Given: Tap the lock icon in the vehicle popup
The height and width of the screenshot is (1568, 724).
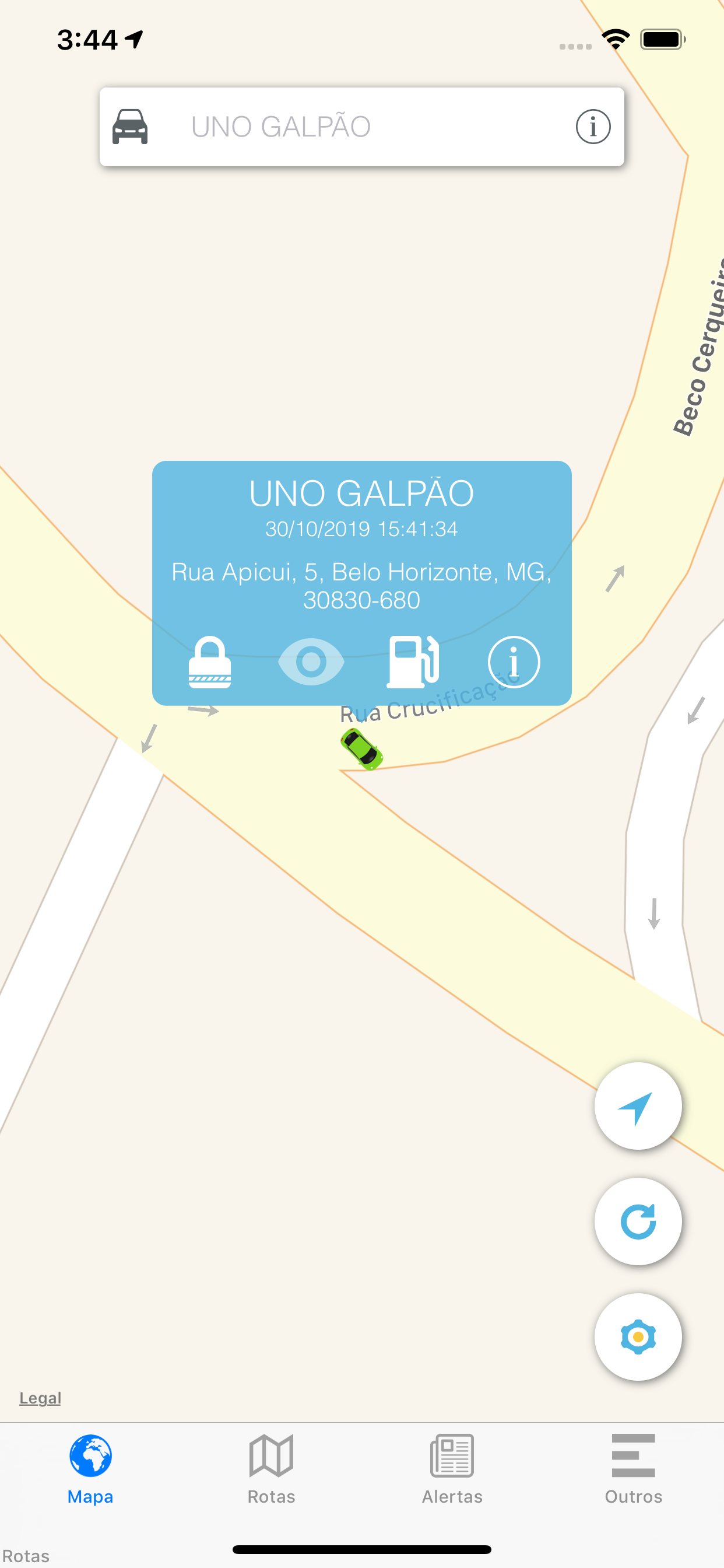Looking at the screenshot, I should pos(209,662).
